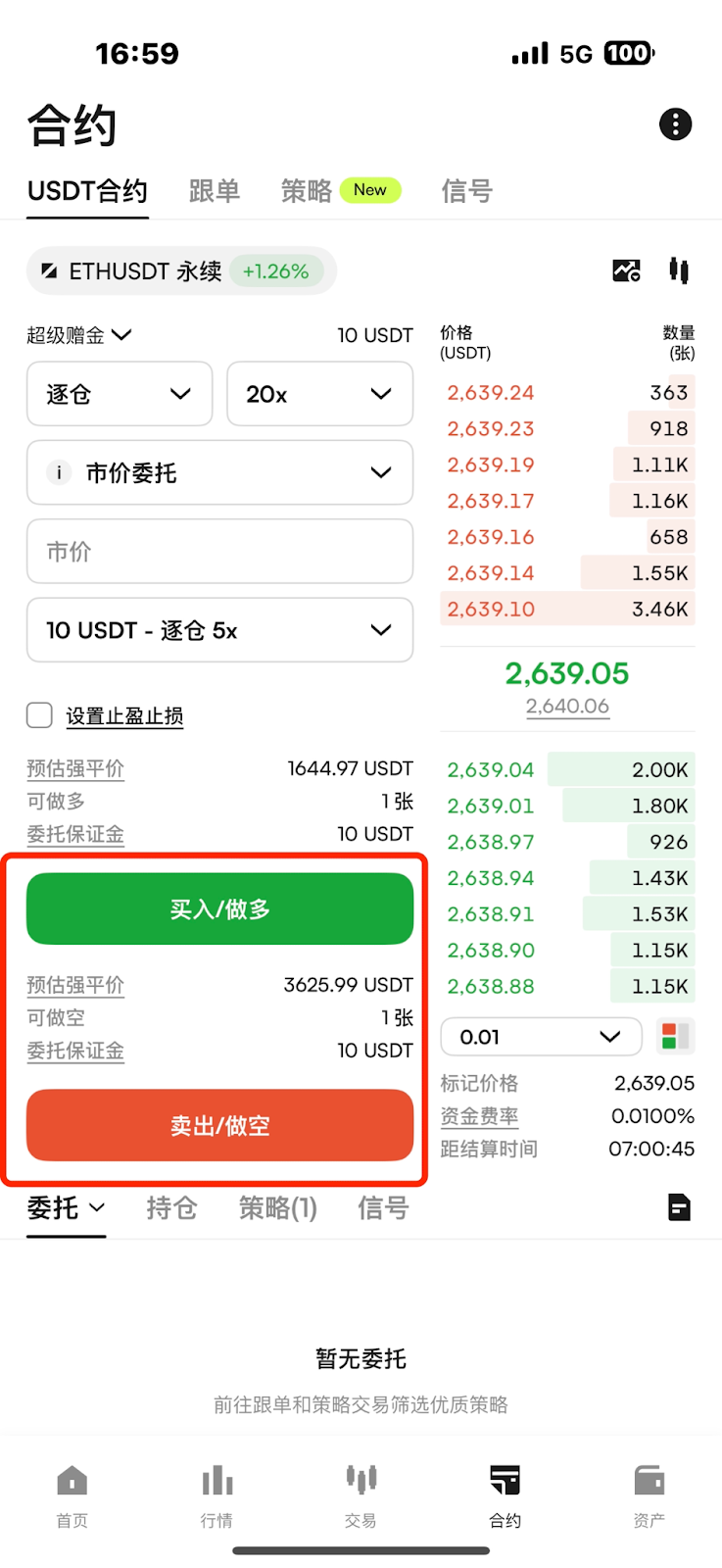Change the 0.01 order book precision
Screen dimensions: 722x1568
click(x=541, y=1037)
